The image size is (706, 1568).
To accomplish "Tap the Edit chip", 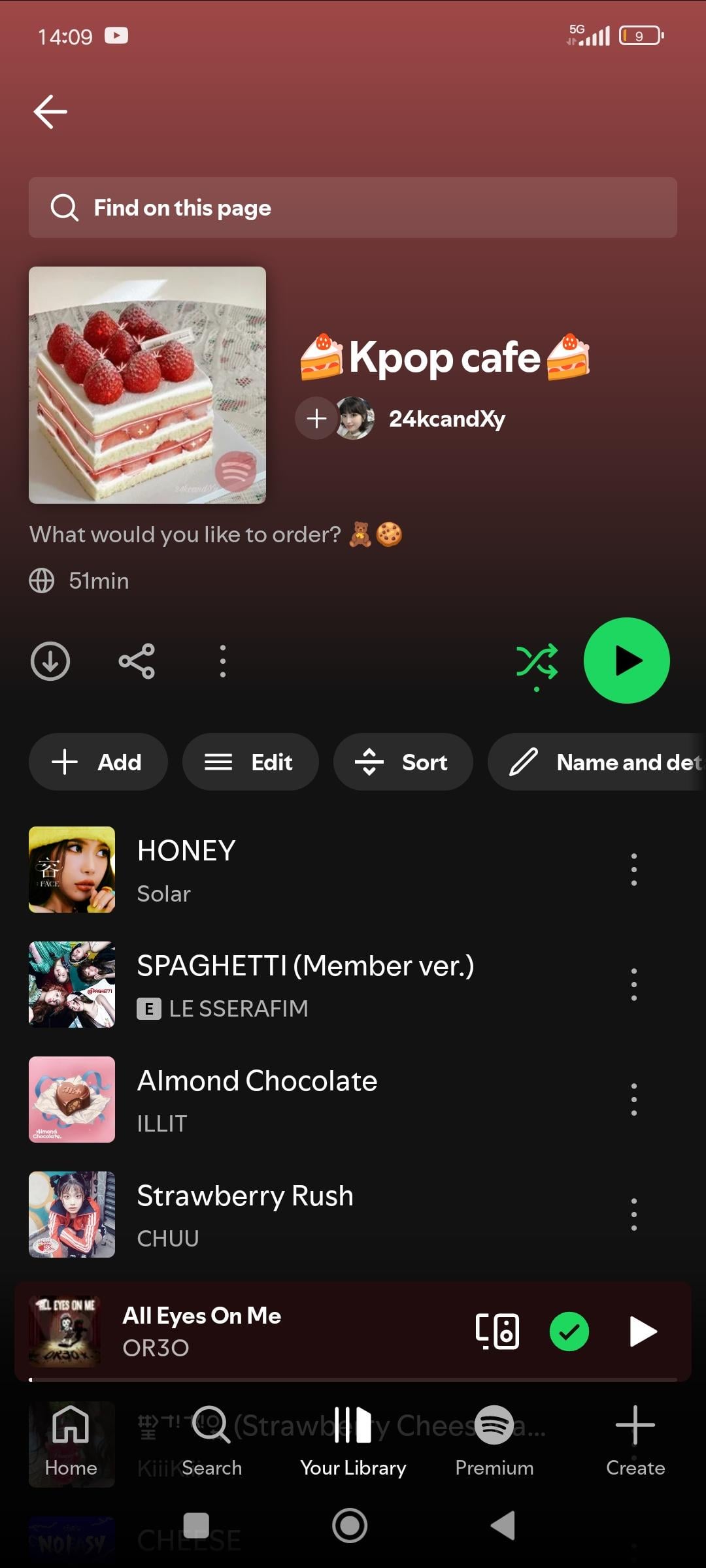I will pyautogui.click(x=250, y=762).
